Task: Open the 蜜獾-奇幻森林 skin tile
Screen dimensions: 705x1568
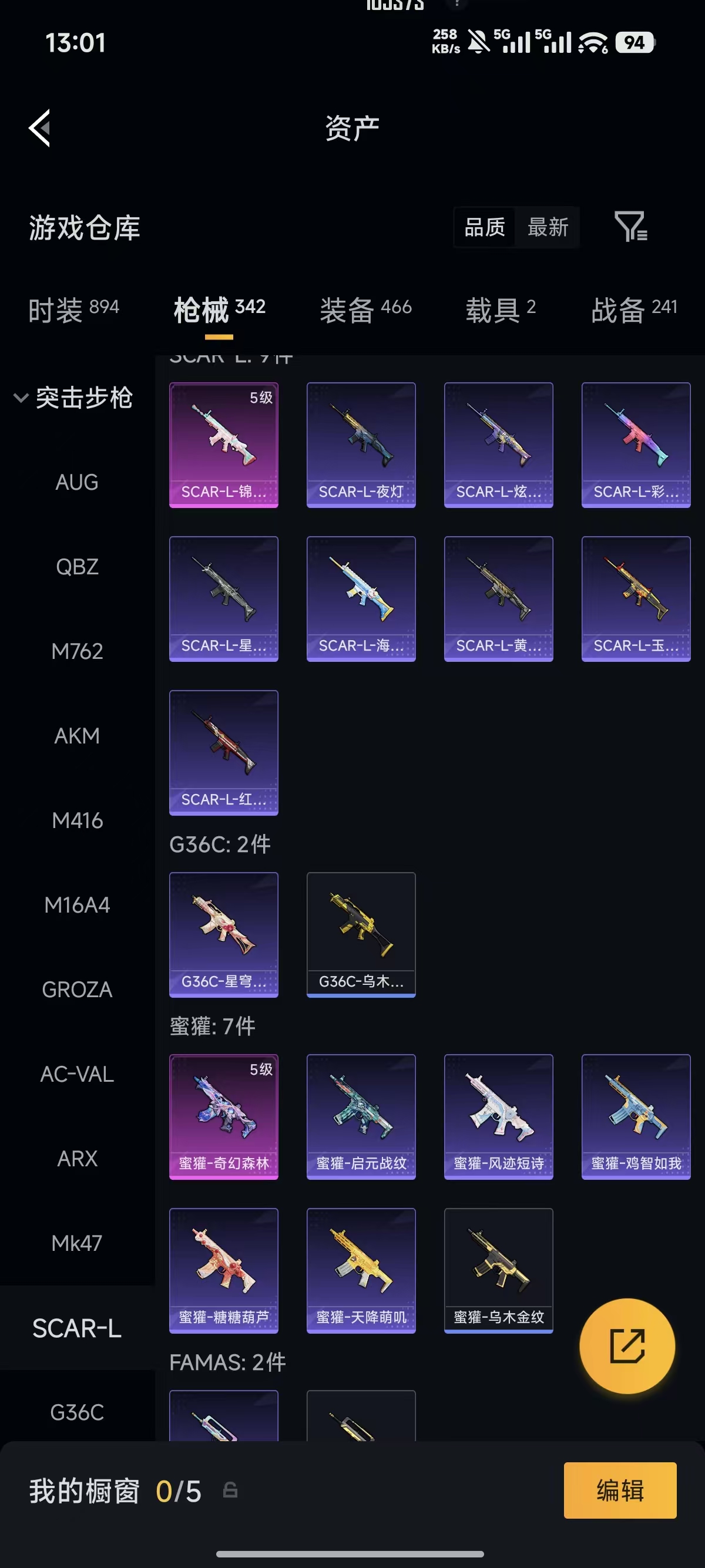Action: pos(223,1117)
